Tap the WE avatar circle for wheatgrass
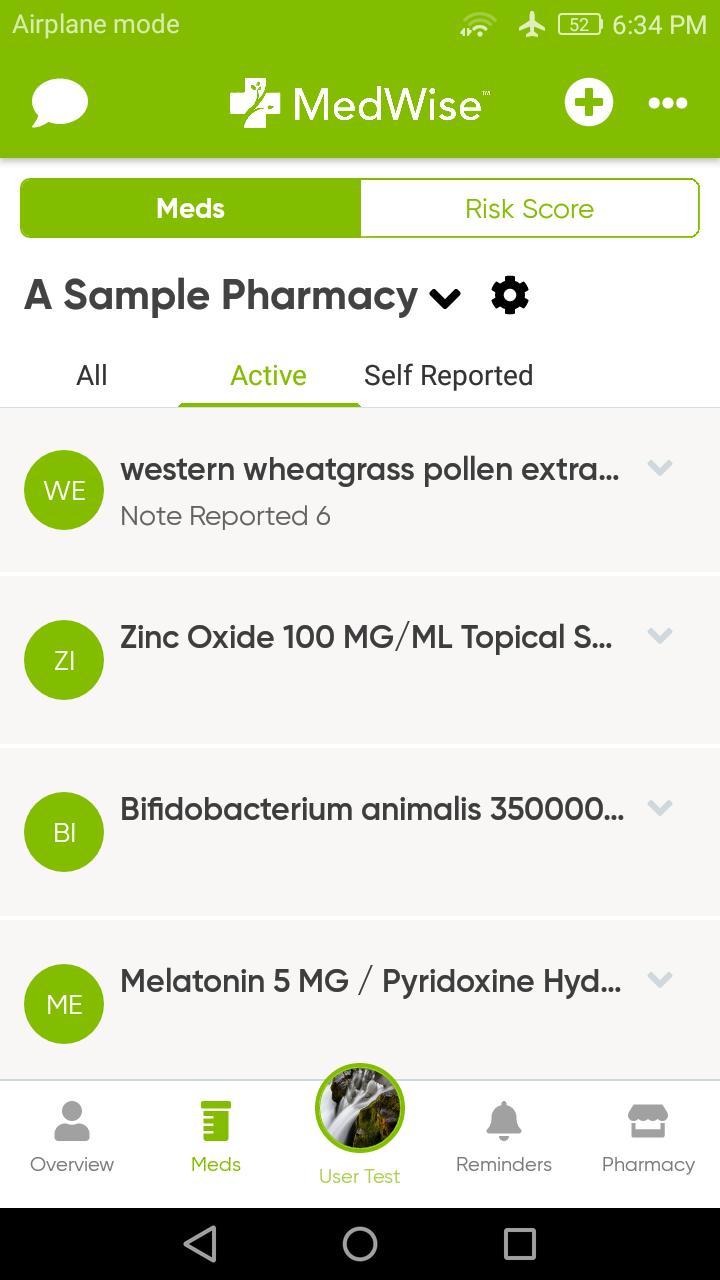720x1280 pixels. tap(64, 490)
